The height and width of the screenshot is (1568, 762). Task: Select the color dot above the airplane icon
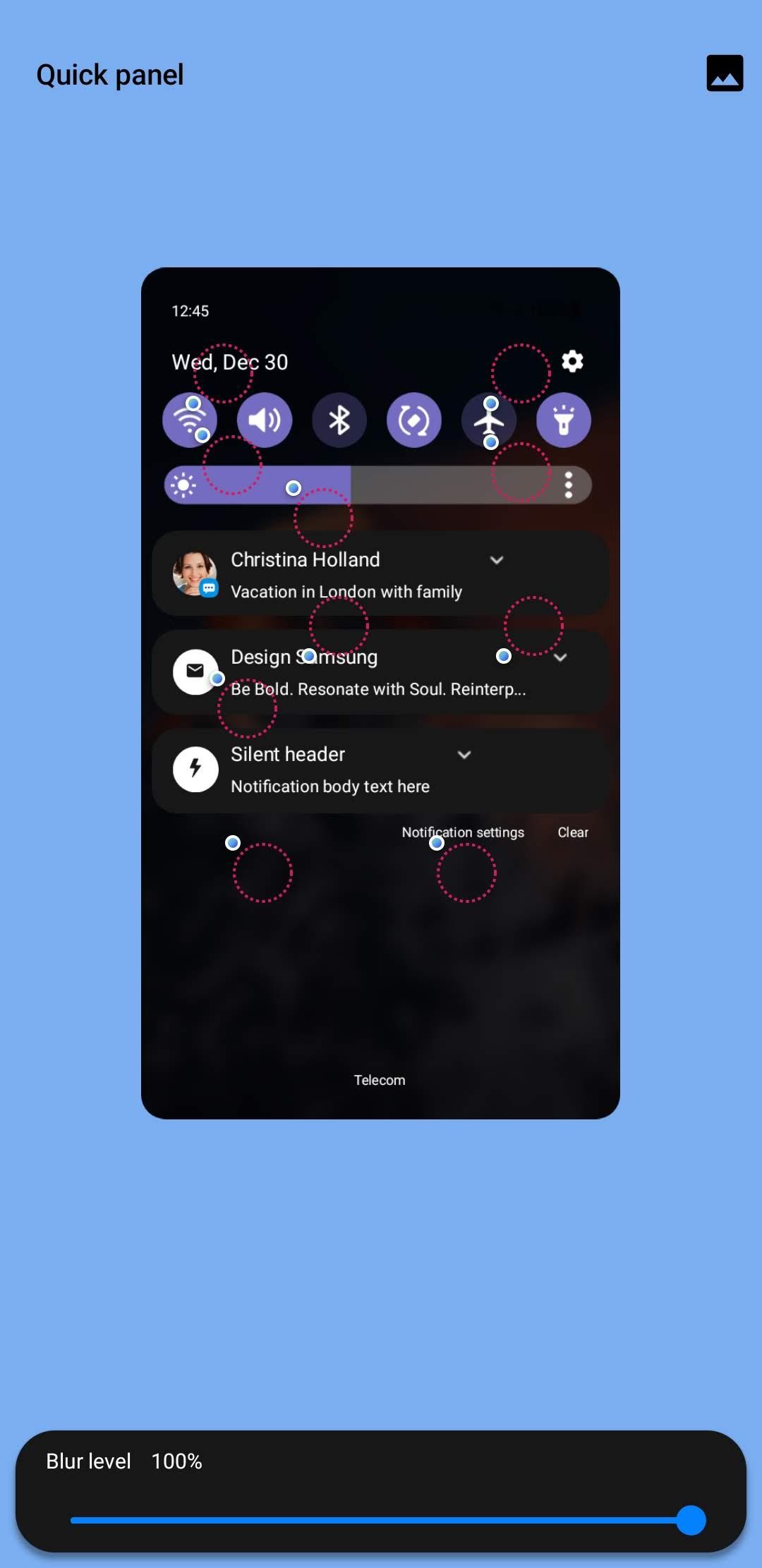(491, 403)
